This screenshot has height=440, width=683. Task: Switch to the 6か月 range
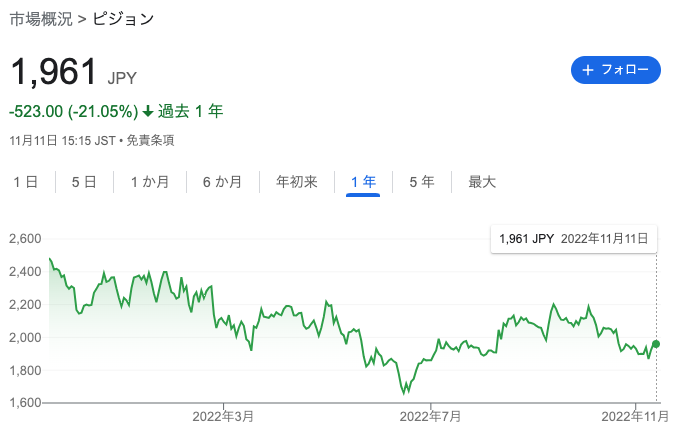tap(222, 182)
